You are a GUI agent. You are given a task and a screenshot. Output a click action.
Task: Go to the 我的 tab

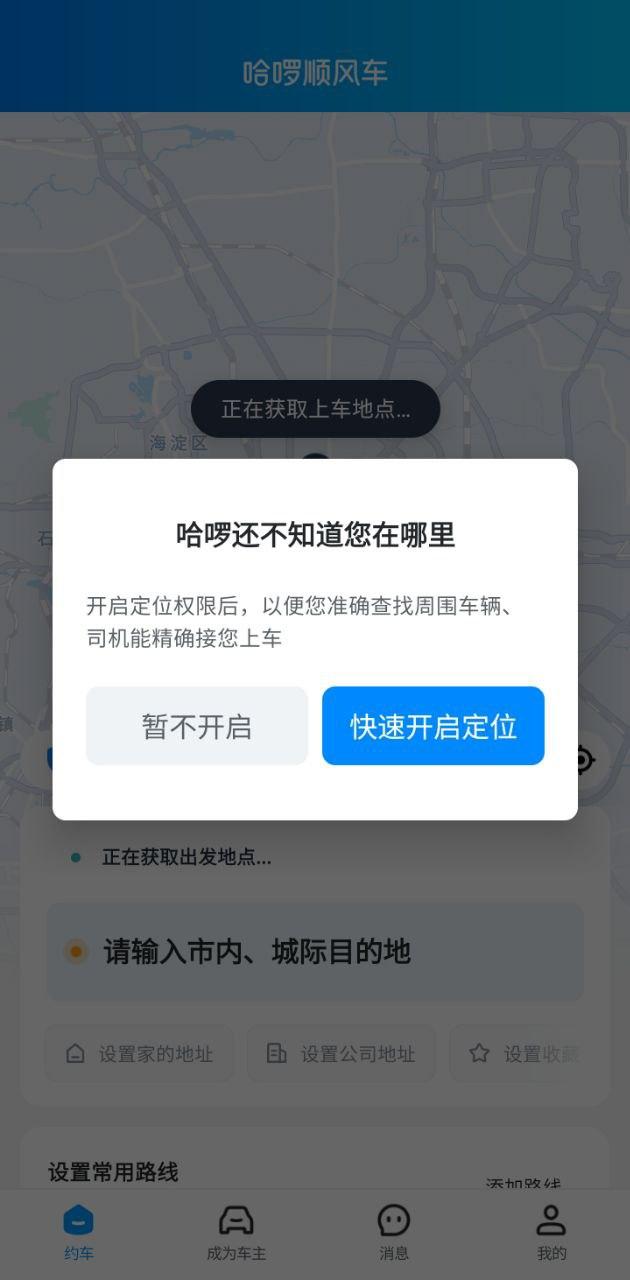(x=551, y=1233)
